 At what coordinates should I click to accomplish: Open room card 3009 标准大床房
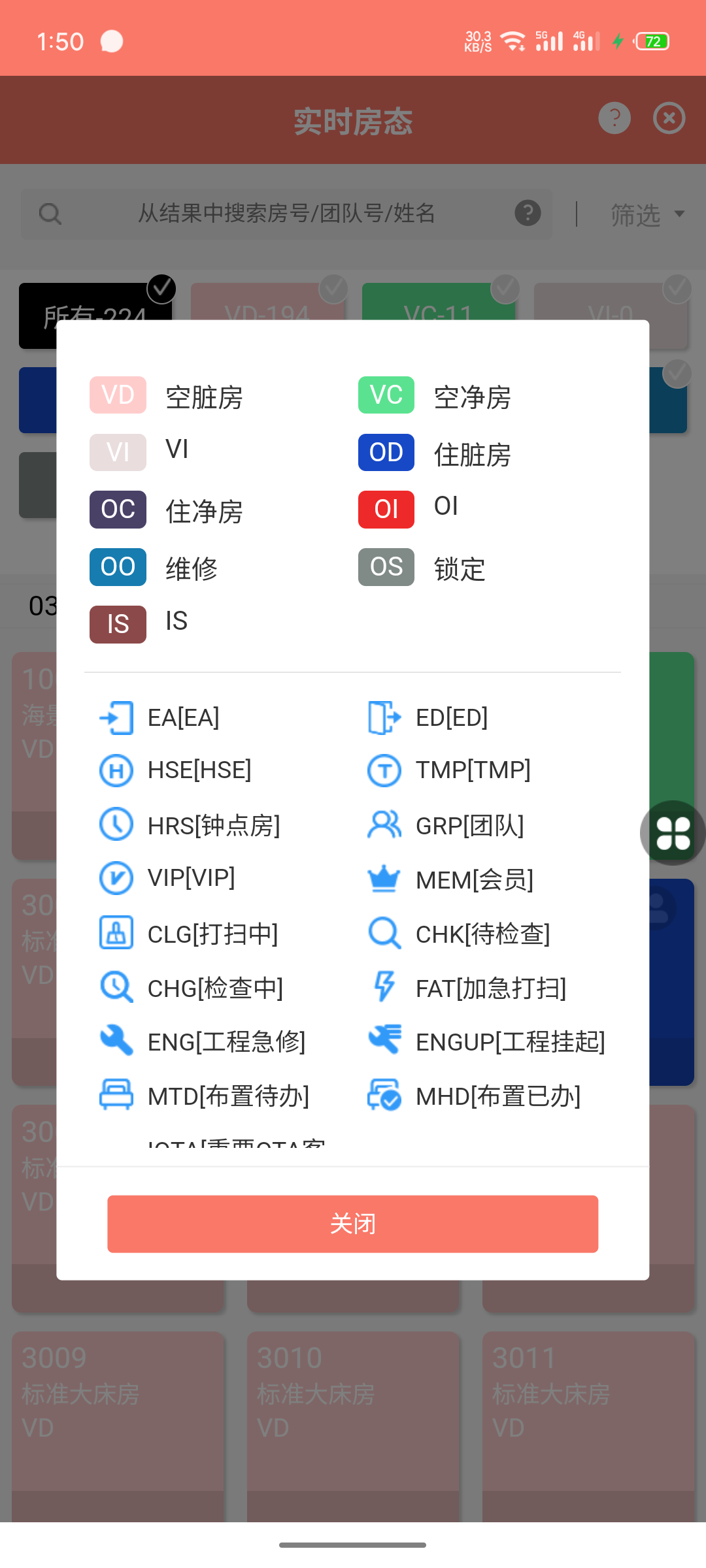pyautogui.click(x=118, y=1411)
